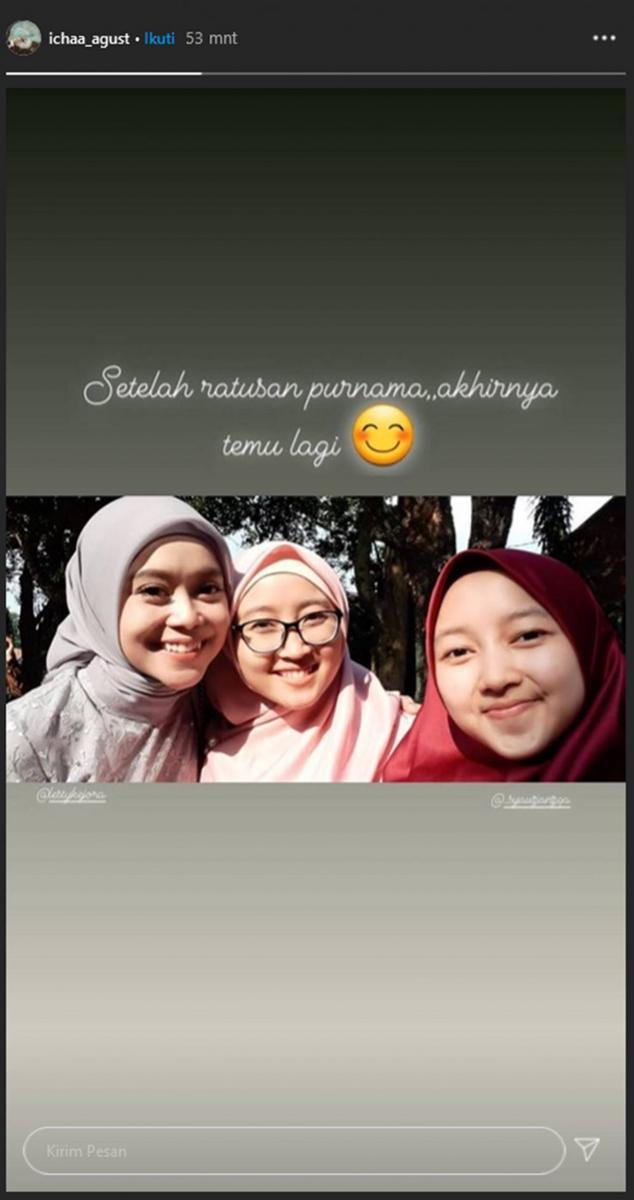The image size is (634, 1200).
Task: Open the mention tag below the right photo corner
Action: (x=530, y=800)
